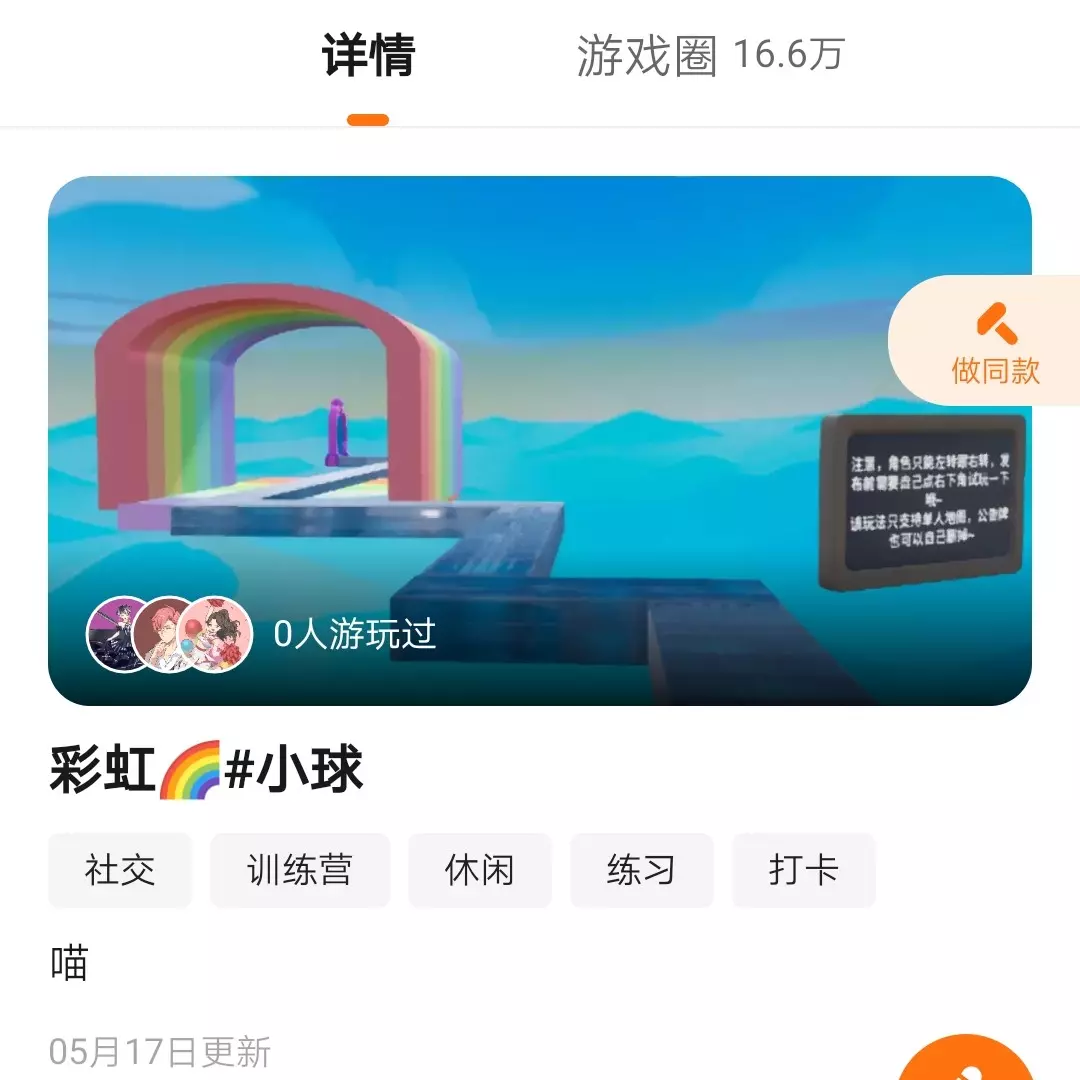The width and height of the screenshot is (1080, 1080).
Task: Select the 详情 tab
Action: 368,56
